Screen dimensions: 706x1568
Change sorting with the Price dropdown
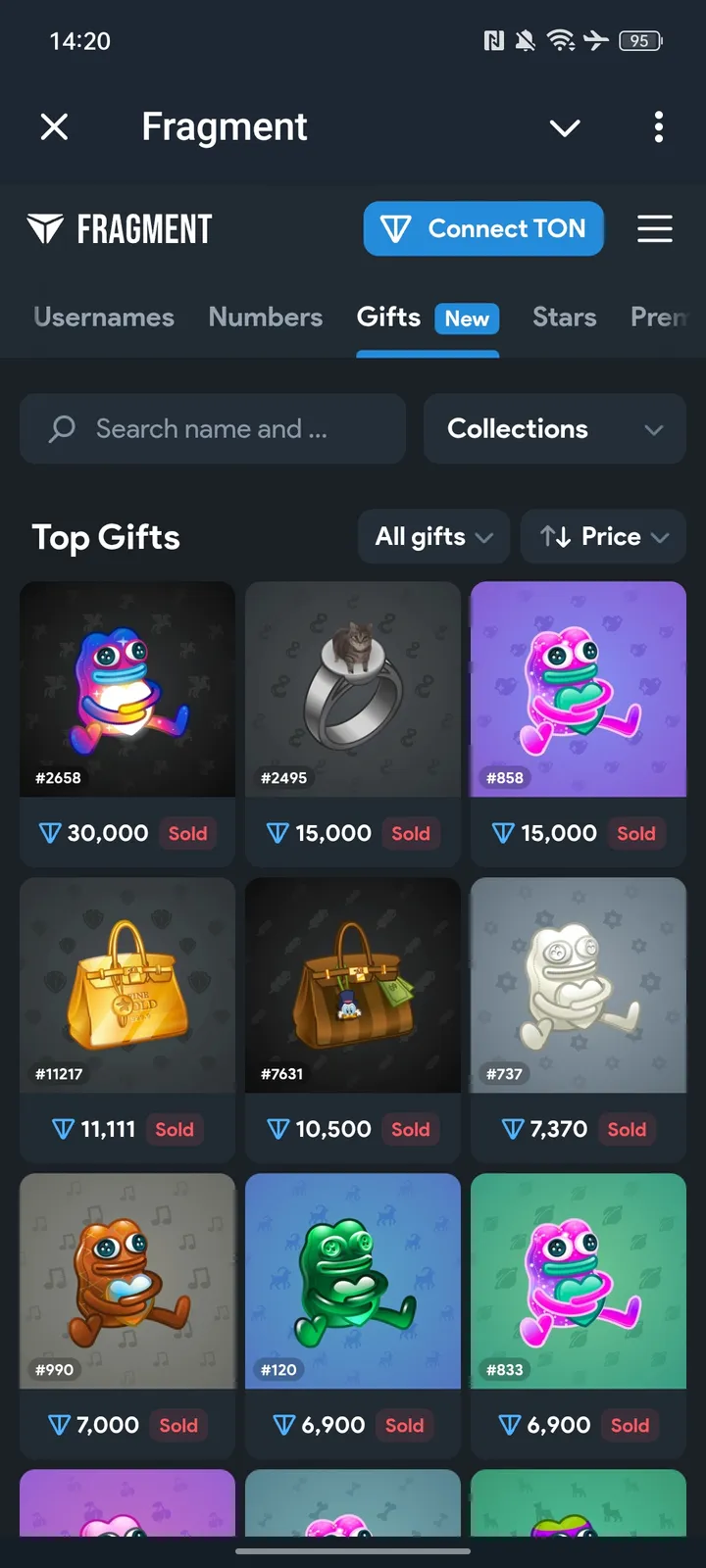(603, 537)
